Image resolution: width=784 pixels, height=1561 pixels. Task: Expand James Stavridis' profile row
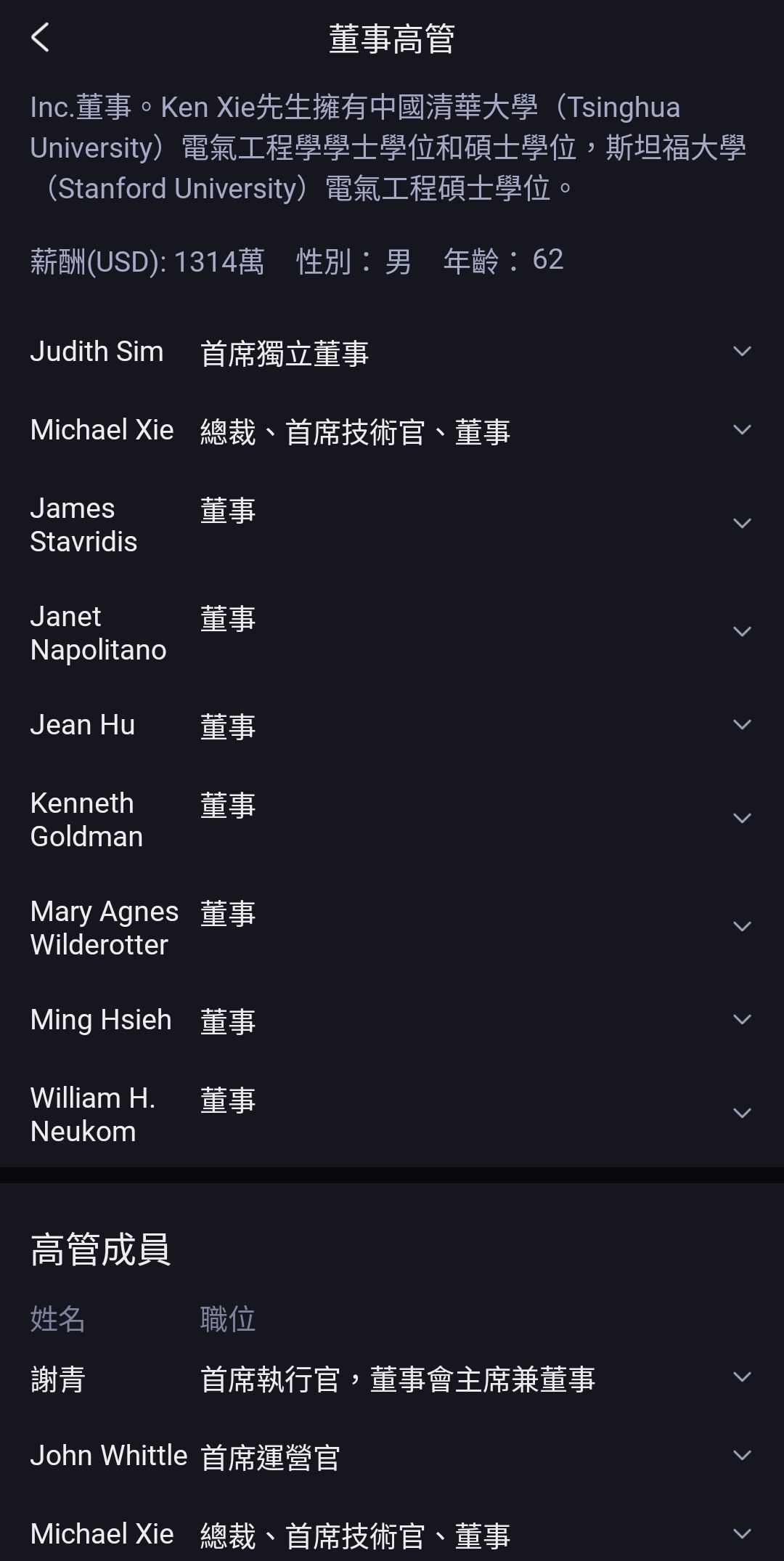741,524
